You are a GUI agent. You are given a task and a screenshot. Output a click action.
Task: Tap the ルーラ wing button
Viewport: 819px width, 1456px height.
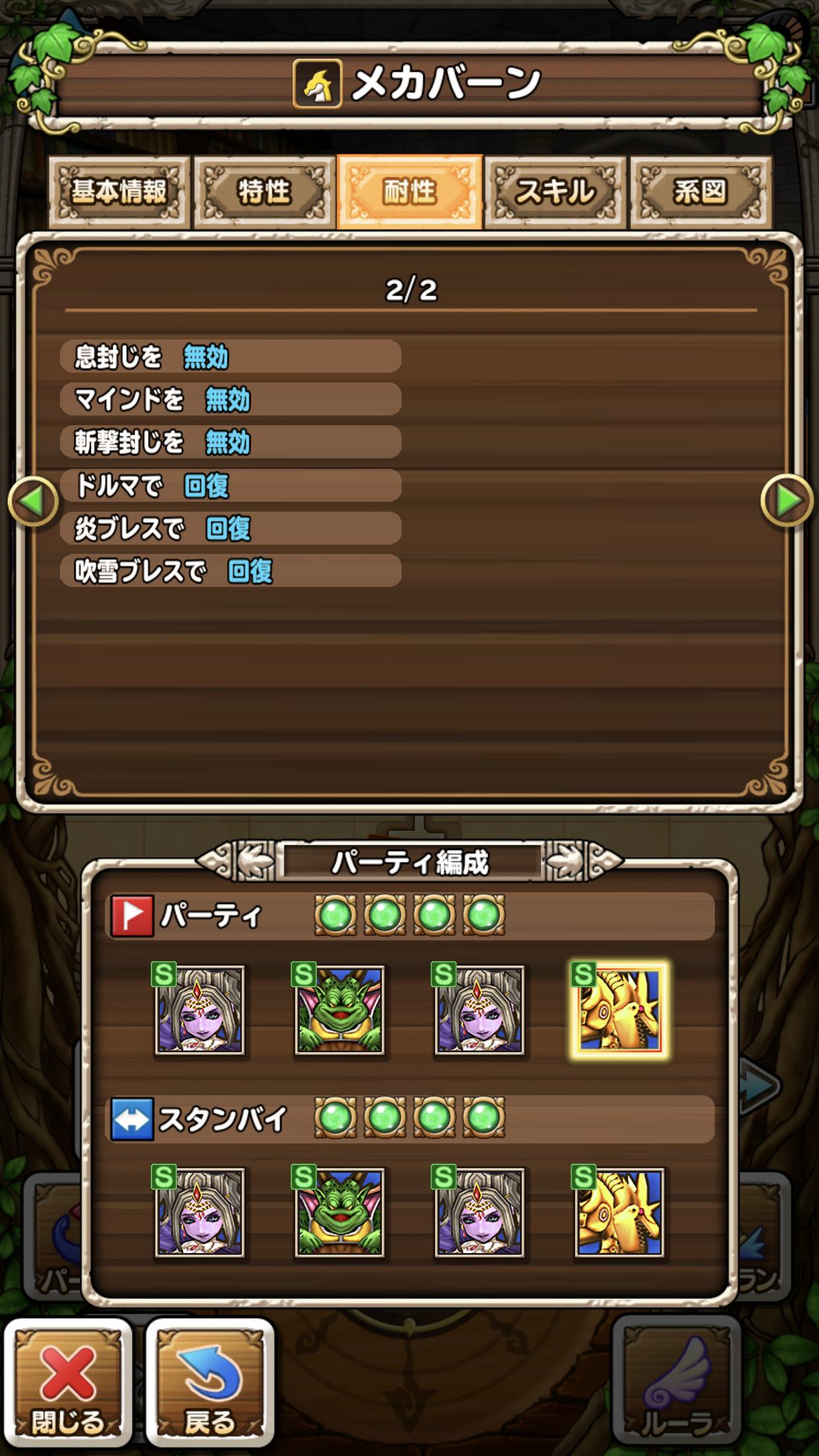[x=677, y=1382]
